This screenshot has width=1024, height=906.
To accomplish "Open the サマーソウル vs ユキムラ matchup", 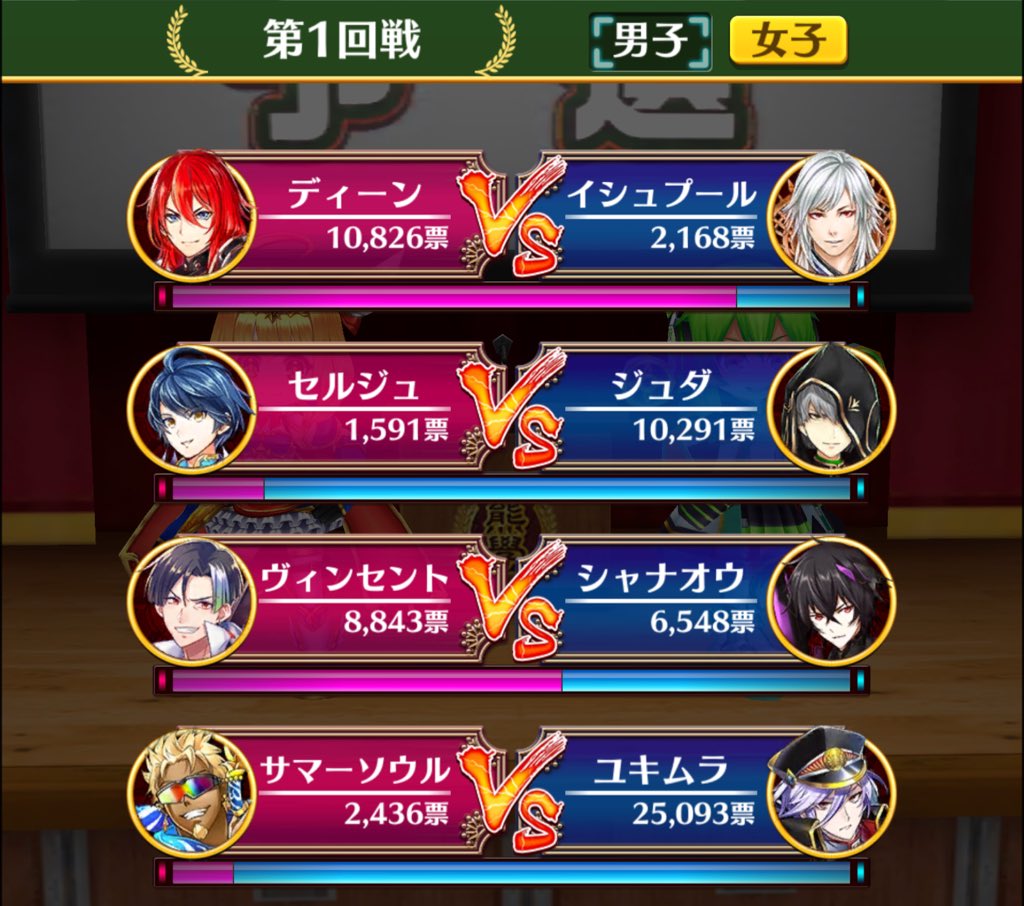I will pyautogui.click(x=510, y=792).
